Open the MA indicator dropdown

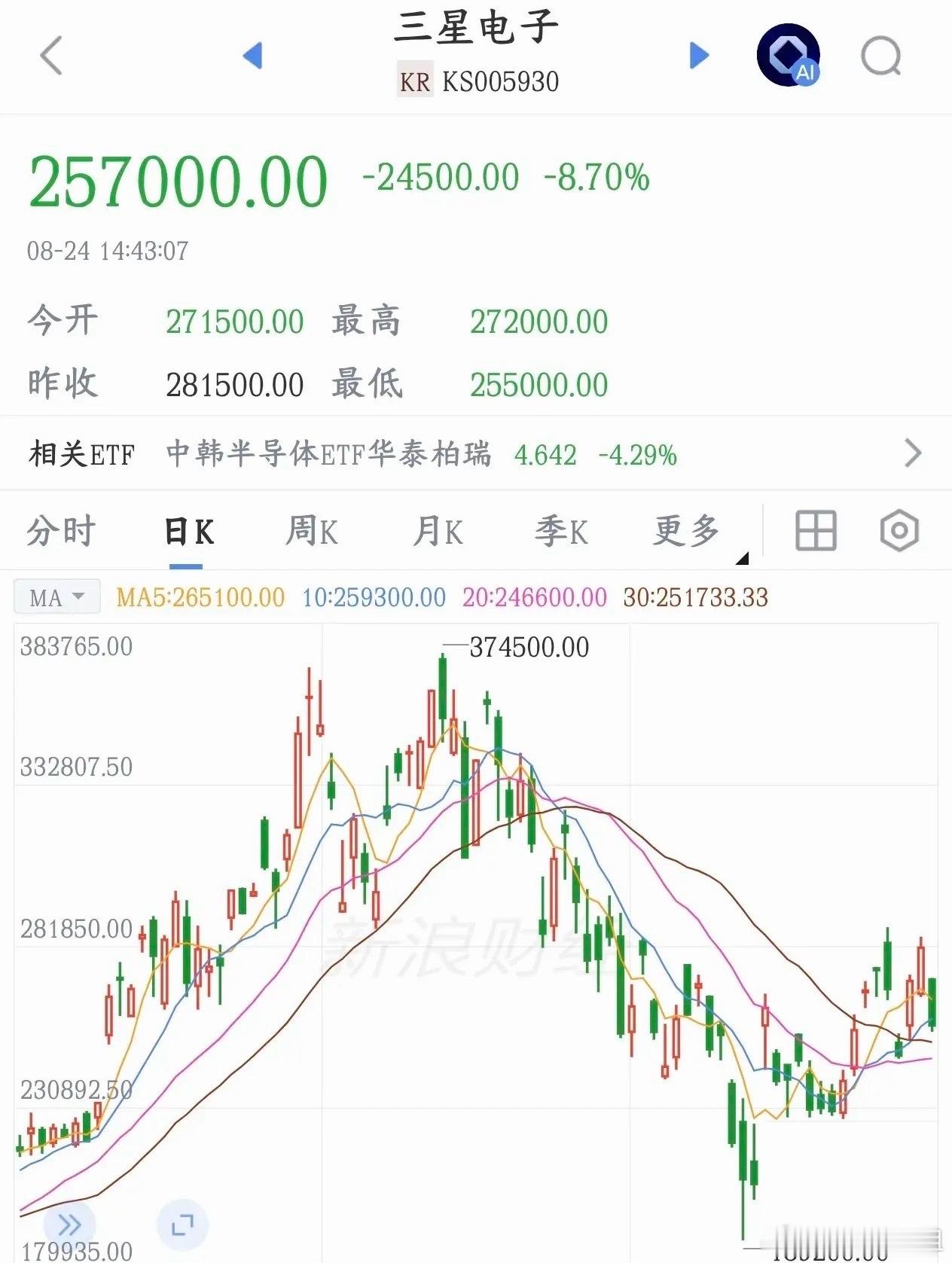56,597
